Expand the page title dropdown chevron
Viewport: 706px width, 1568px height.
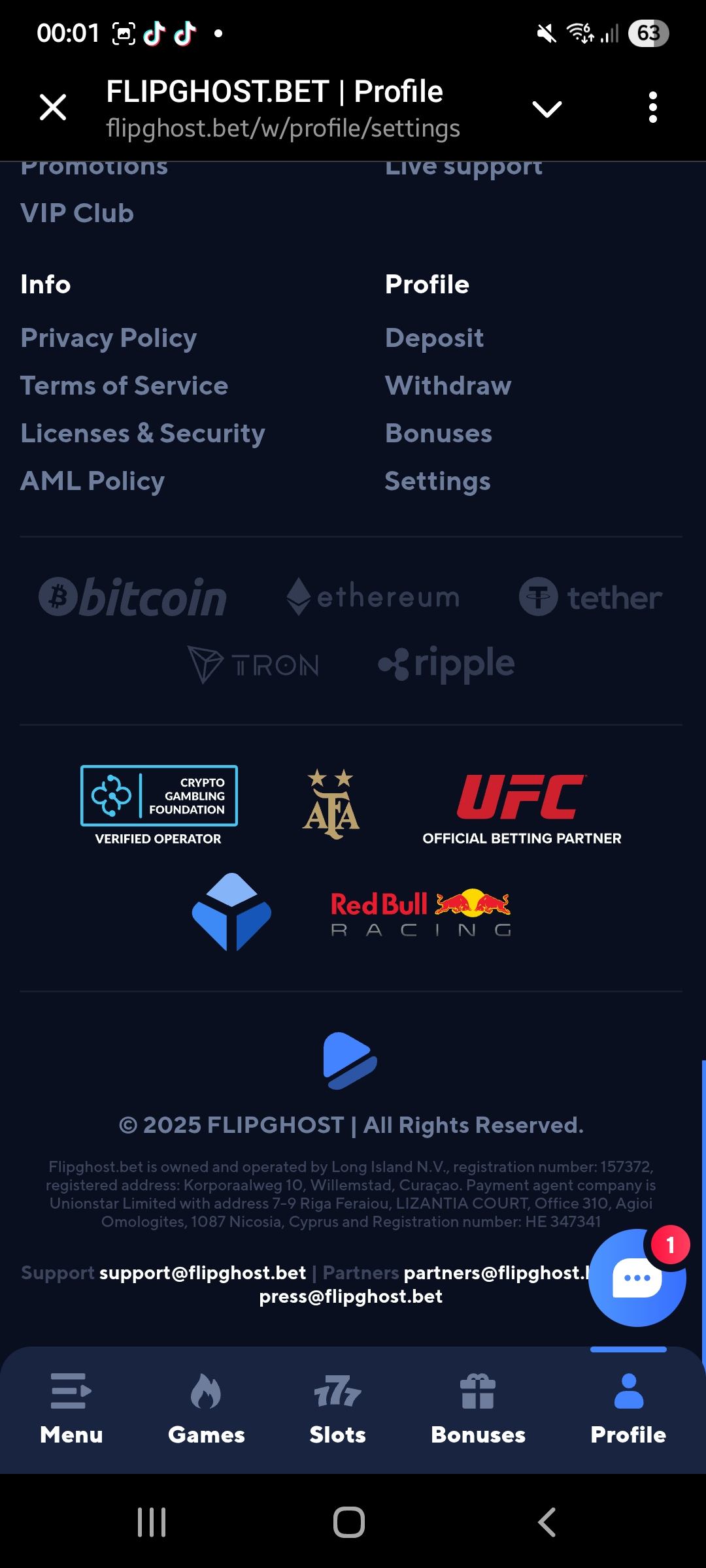tap(547, 108)
